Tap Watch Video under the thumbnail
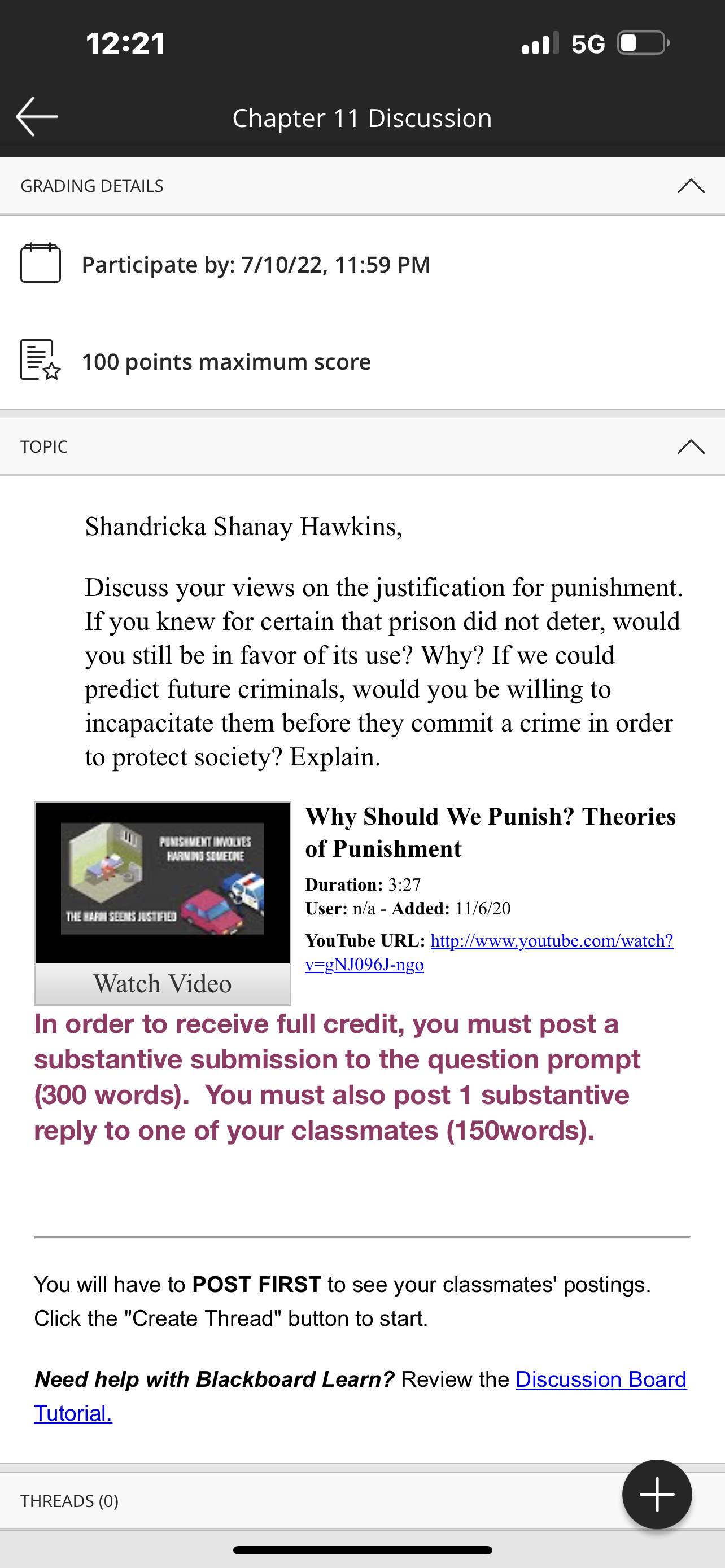 pyautogui.click(x=163, y=984)
